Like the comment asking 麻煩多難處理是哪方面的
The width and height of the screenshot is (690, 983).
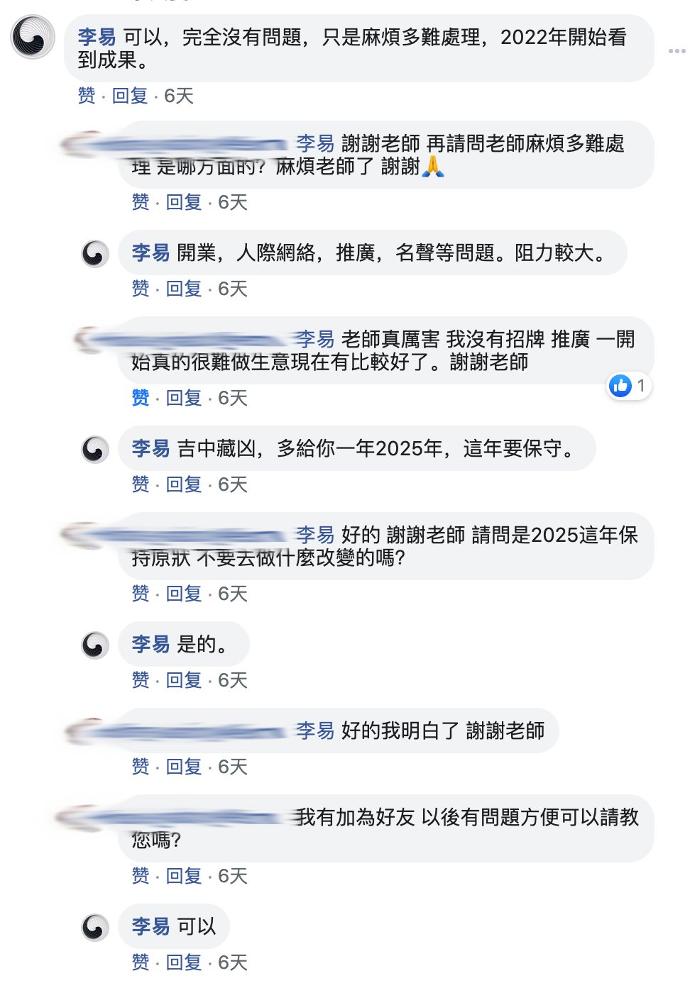140,202
